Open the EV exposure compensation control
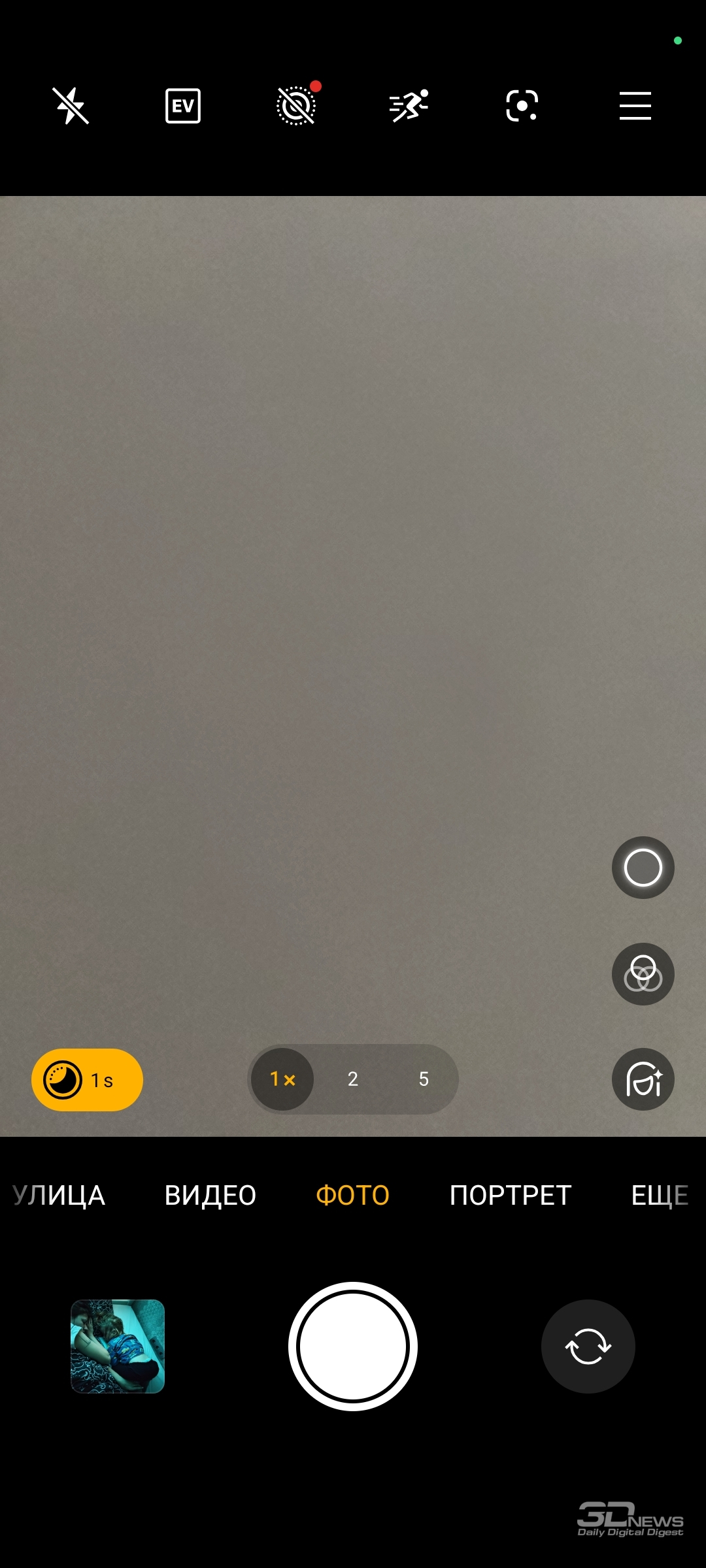Viewport: 706px width, 1568px height. pyautogui.click(x=183, y=106)
